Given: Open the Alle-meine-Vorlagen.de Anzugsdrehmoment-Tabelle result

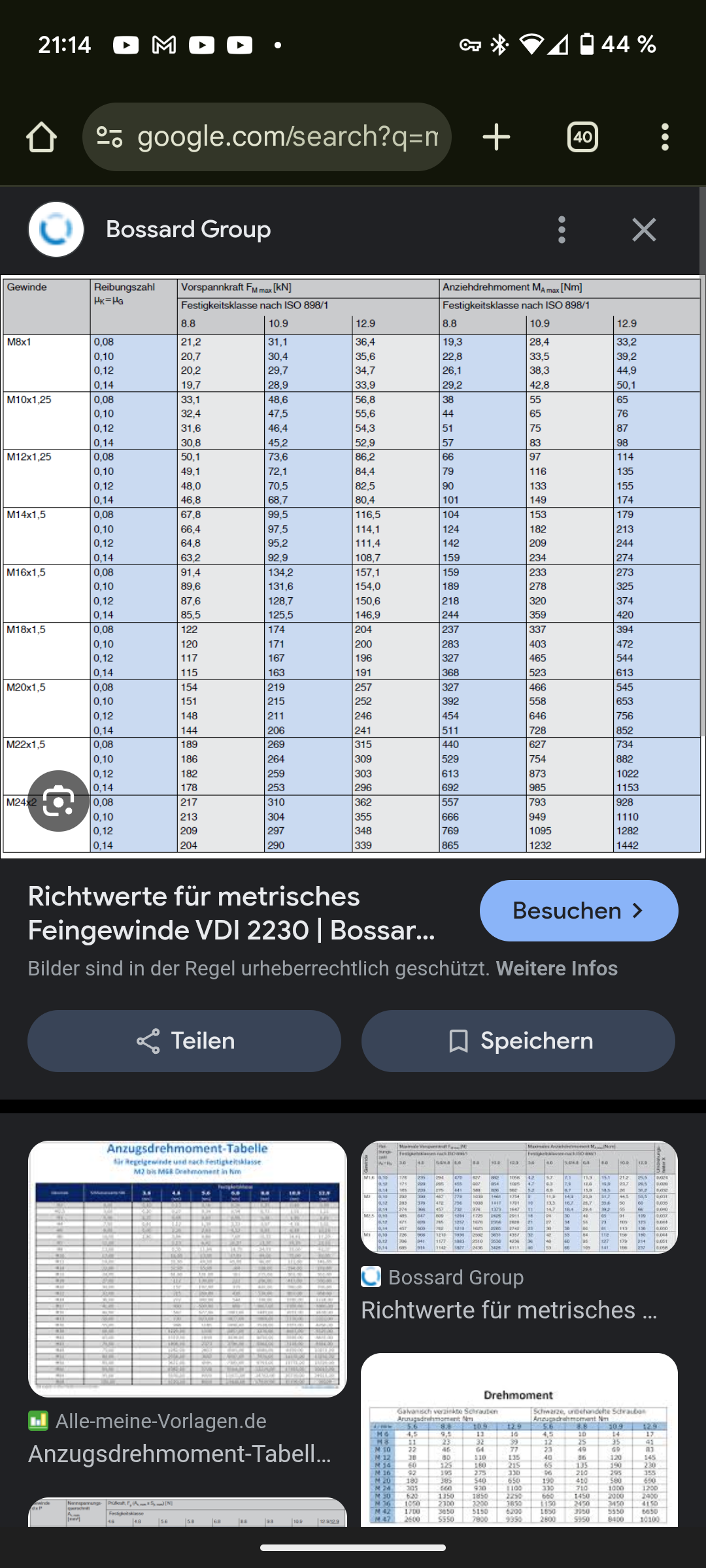Looking at the screenshot, I should tap(187, 1305).
